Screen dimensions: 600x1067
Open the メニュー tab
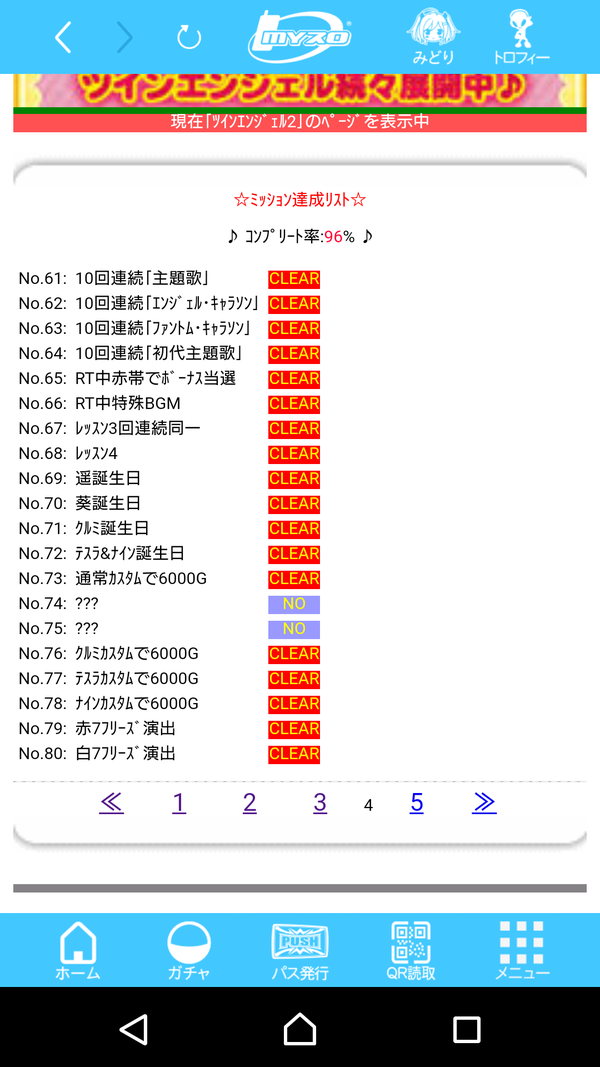click(x=522, y=951)
